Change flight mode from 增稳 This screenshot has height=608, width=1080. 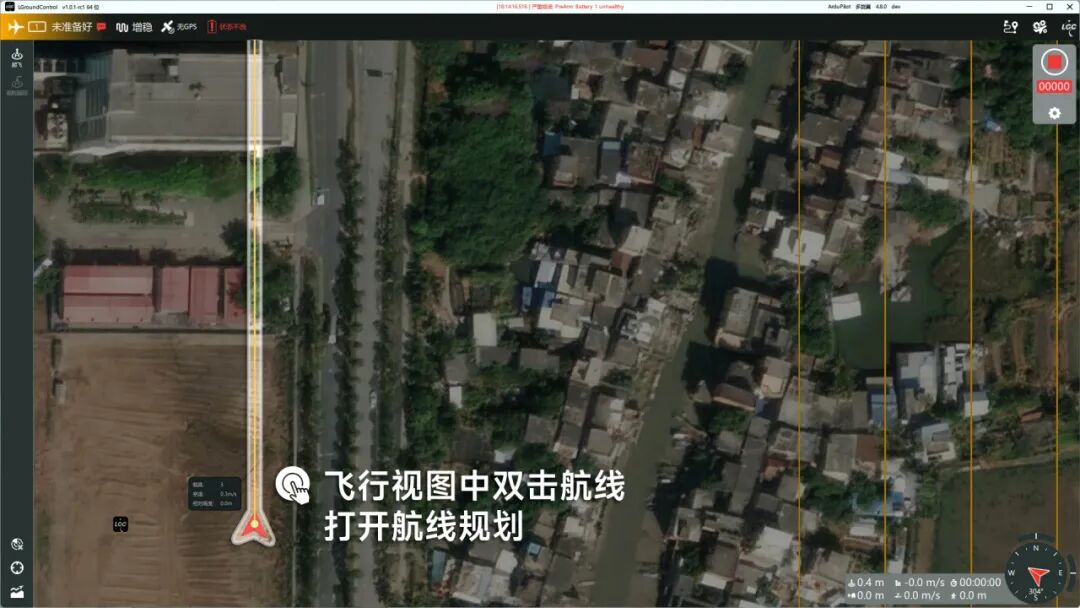coord(134,27)
